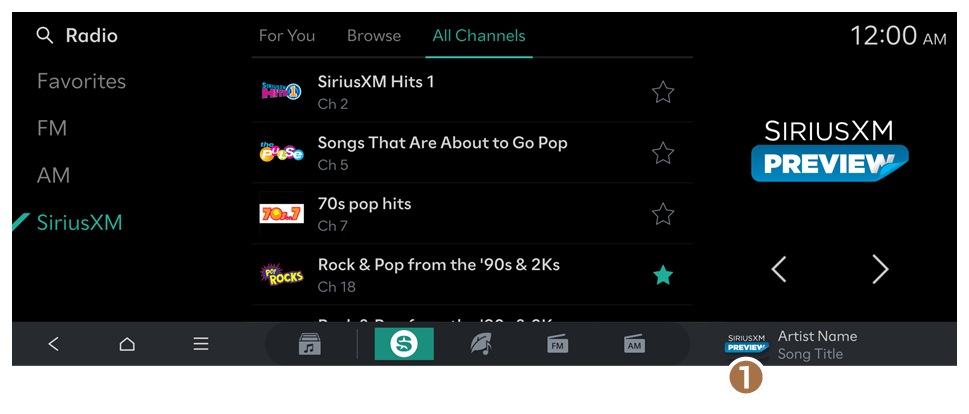This screenshot has width=969, height=414.
Task: Go back with the bottom bar arrow
Action: point(54,344)
